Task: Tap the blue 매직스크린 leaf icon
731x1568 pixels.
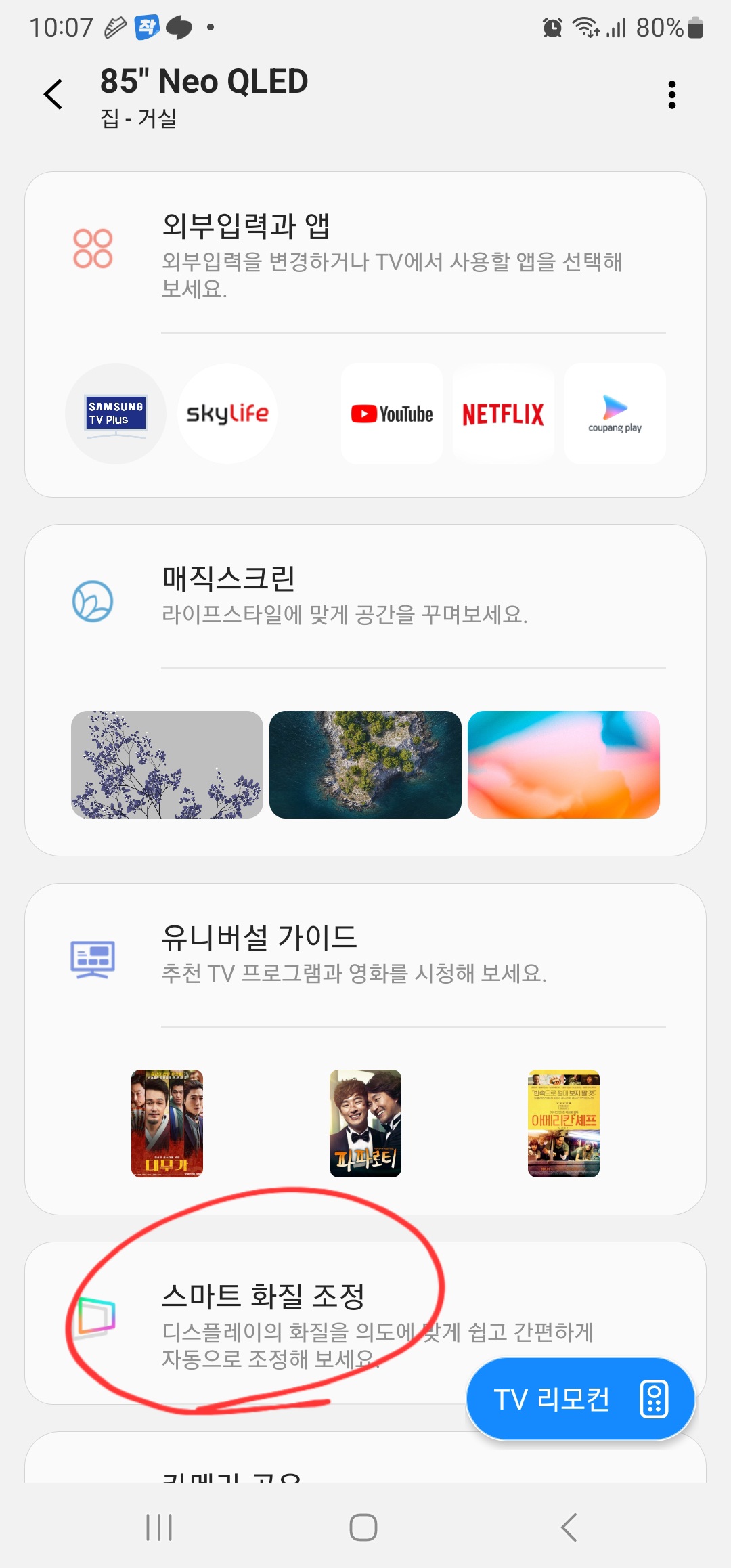Action: [95, 601]
